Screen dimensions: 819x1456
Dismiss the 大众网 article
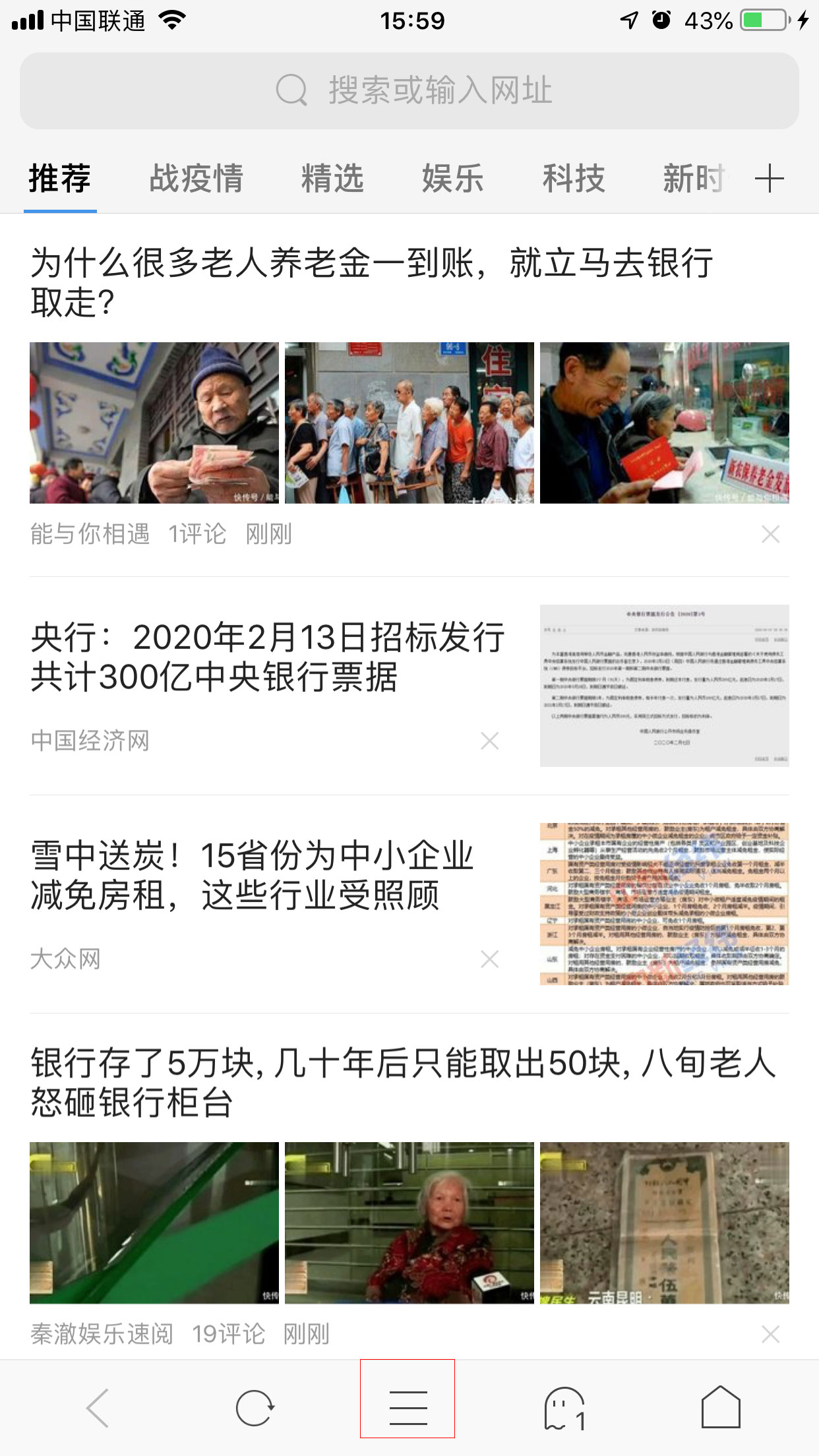(489, 959)
